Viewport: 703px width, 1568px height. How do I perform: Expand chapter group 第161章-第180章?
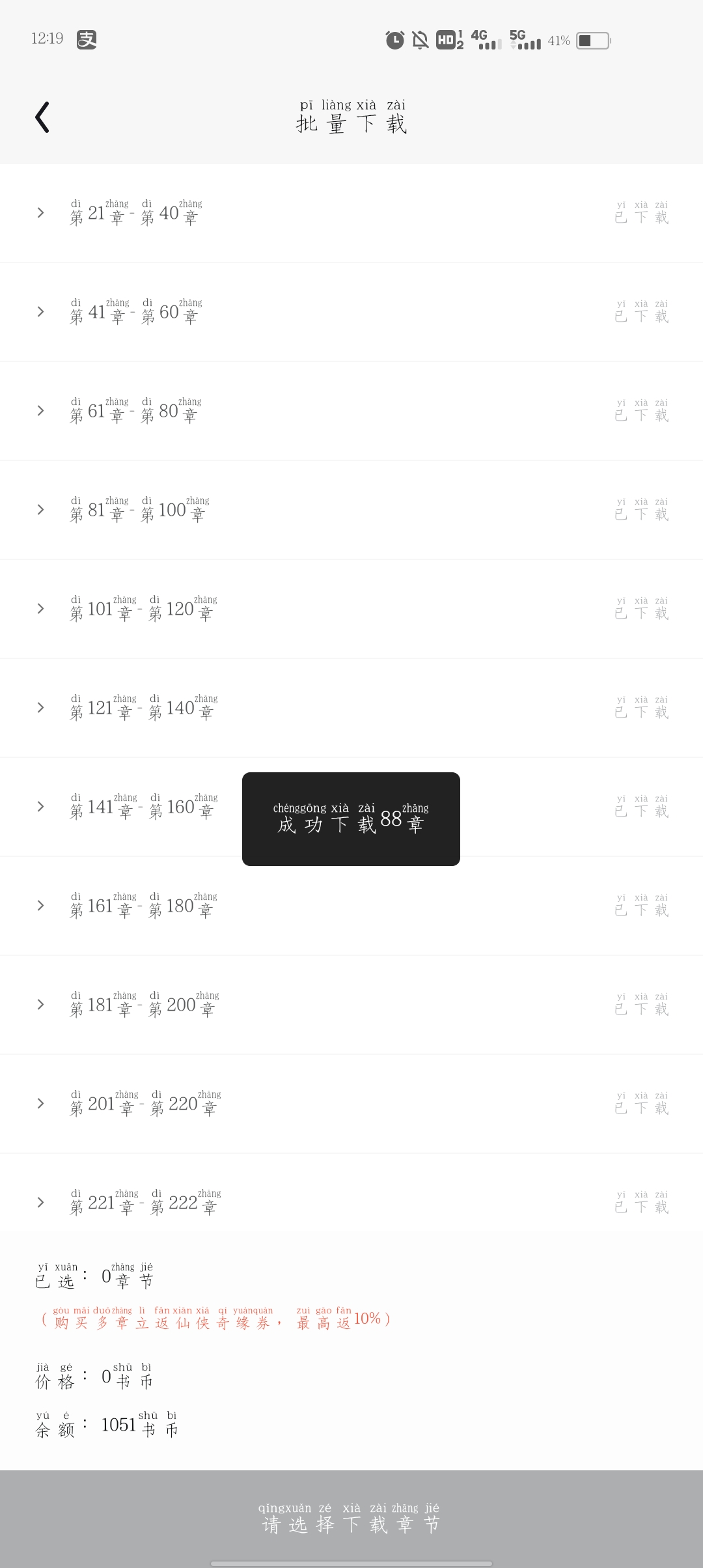(41, 906)
